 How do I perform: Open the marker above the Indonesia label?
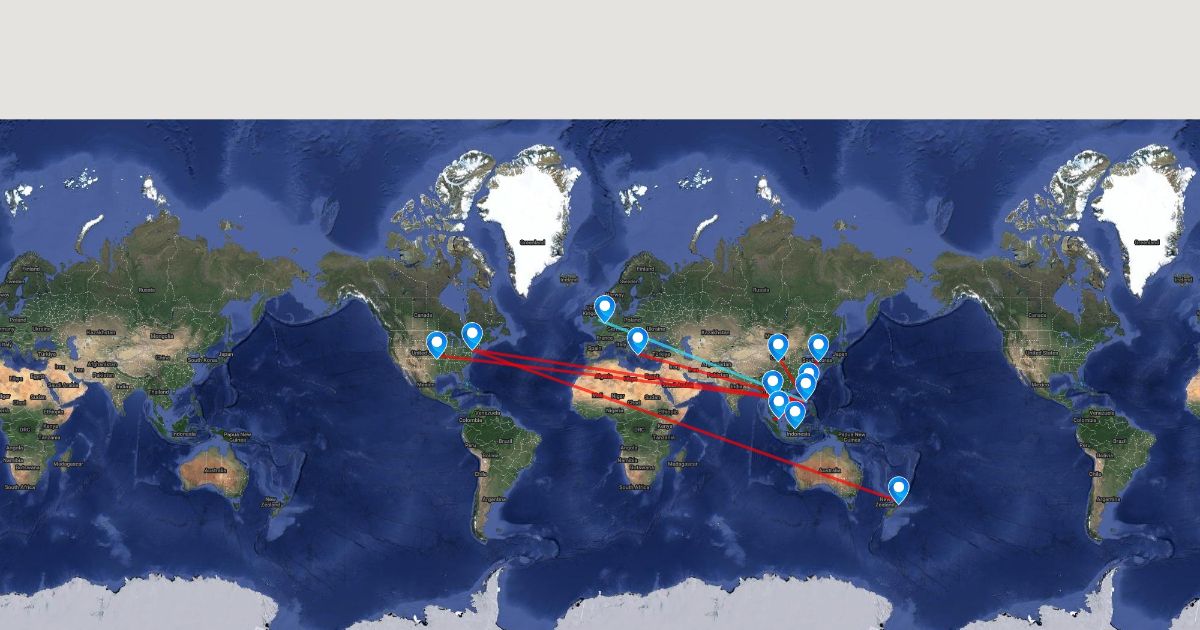click(795, 412)
